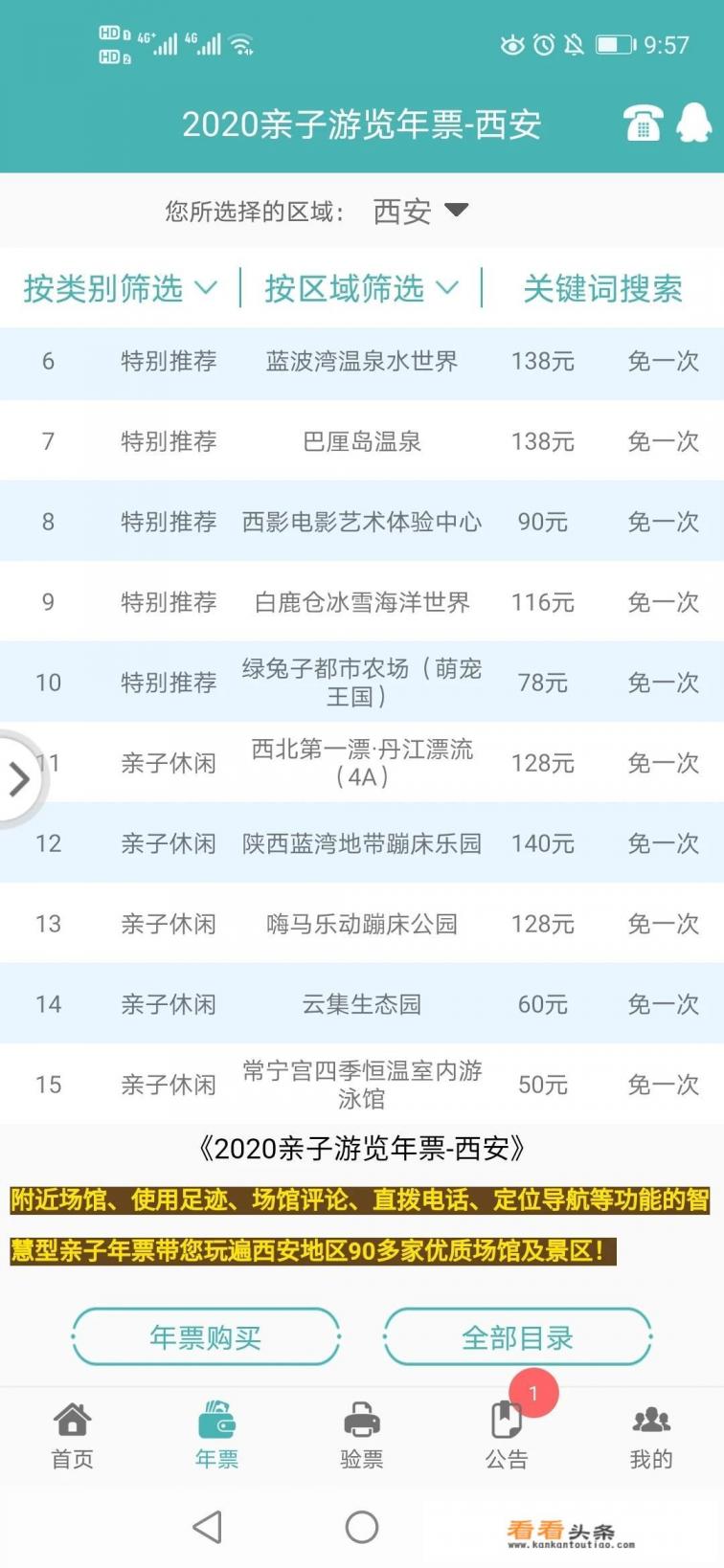Screen dimensions: 724x1568
Task: Expand the side panel arrow handle
Action: coord(17,778)
